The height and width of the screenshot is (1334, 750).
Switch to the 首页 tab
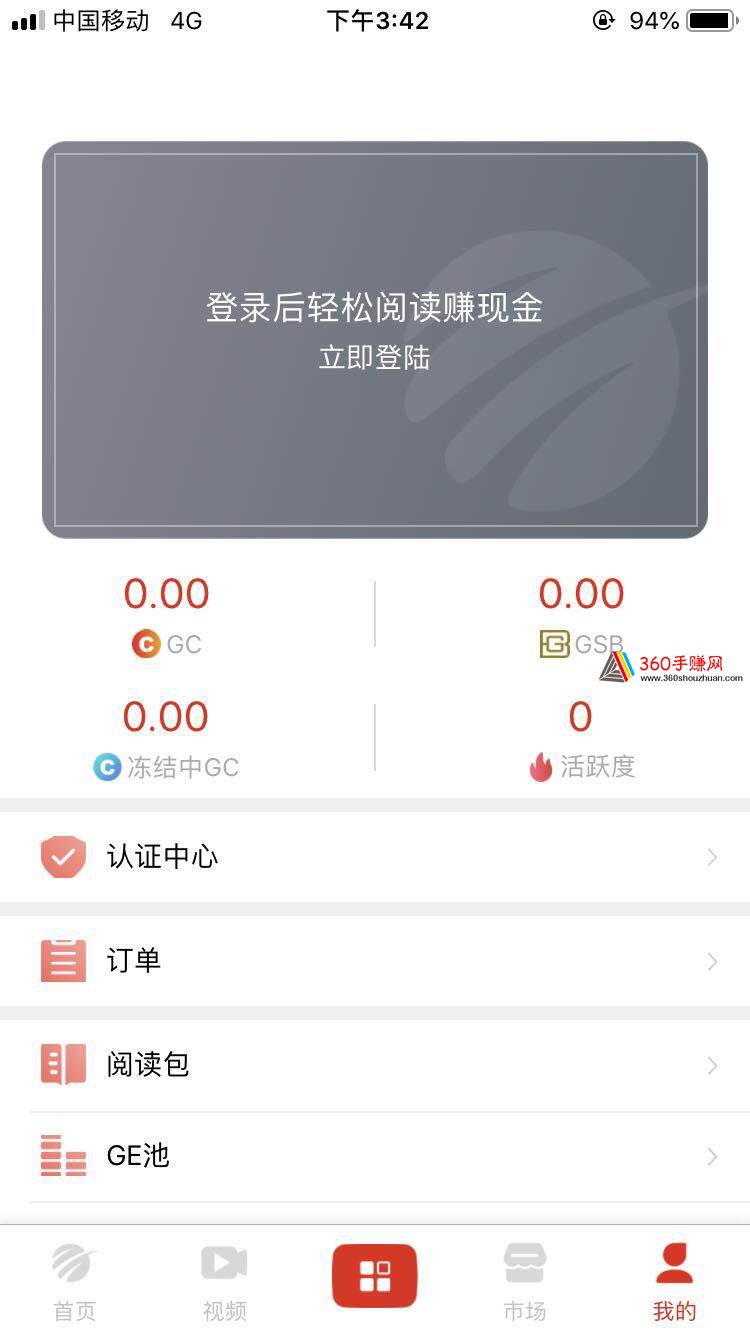[x=75, y=1282]
